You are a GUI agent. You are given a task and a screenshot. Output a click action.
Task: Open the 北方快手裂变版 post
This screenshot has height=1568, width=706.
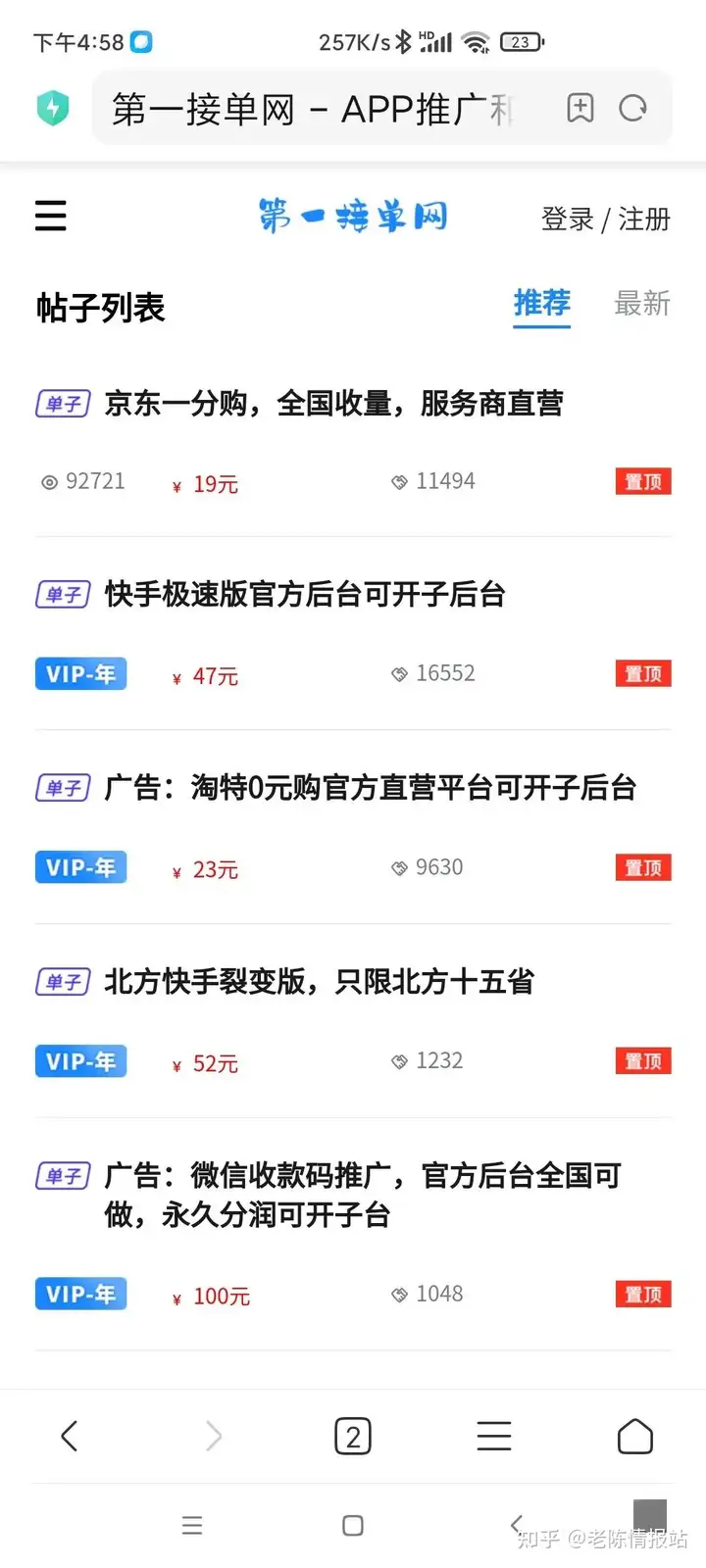click(x=319, y=982)
